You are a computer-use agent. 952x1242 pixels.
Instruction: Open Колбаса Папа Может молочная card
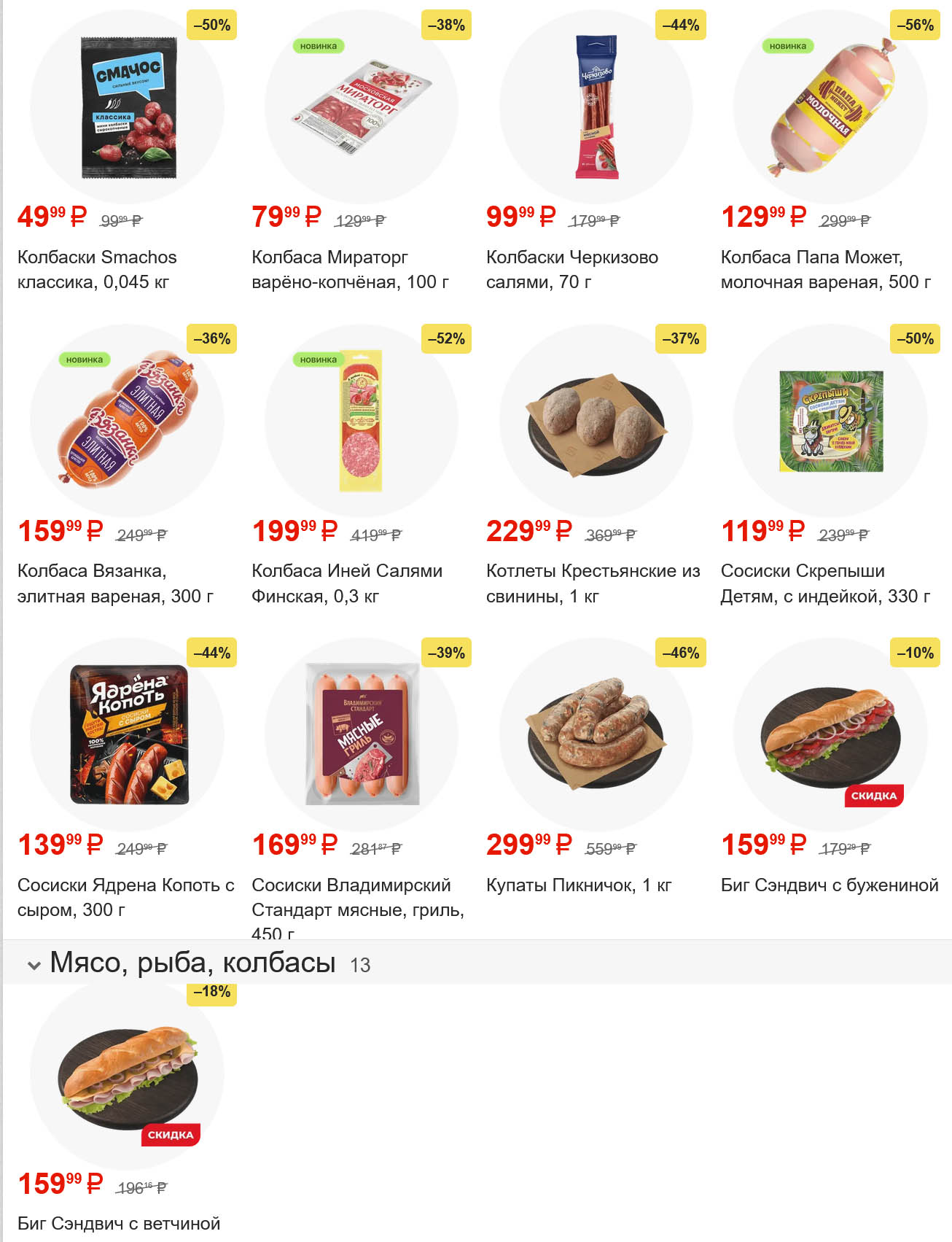coord(830,108)
